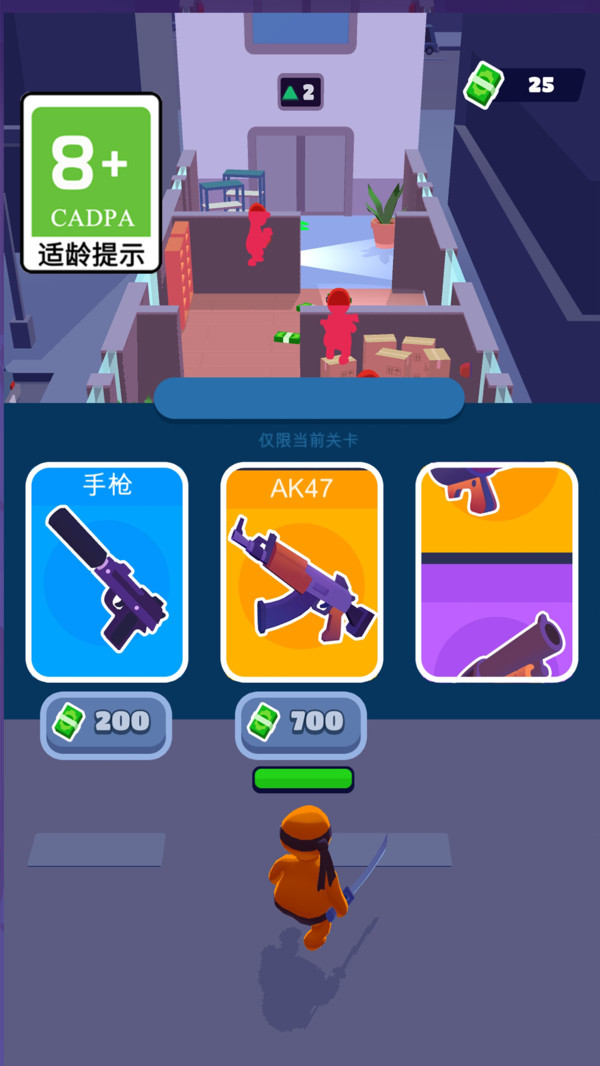This screenshot has width=600, height=1066.
Task: Select the 手枪 pistol weapon card
Action: [106, 572]
